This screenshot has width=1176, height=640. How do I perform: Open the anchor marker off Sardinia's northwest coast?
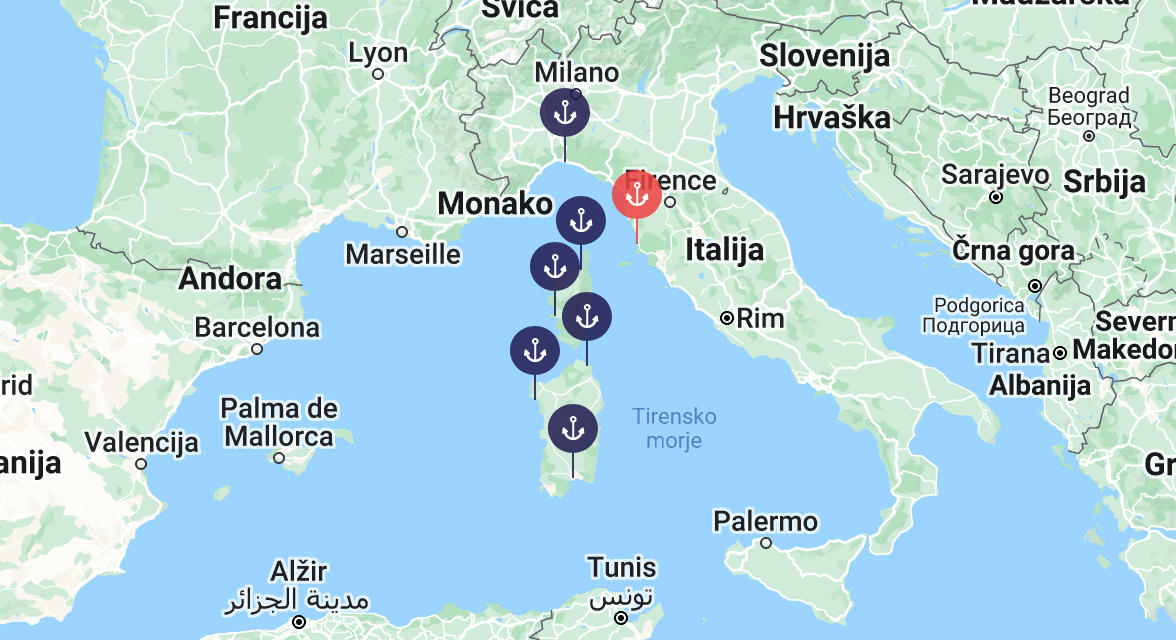pos(535,351)
